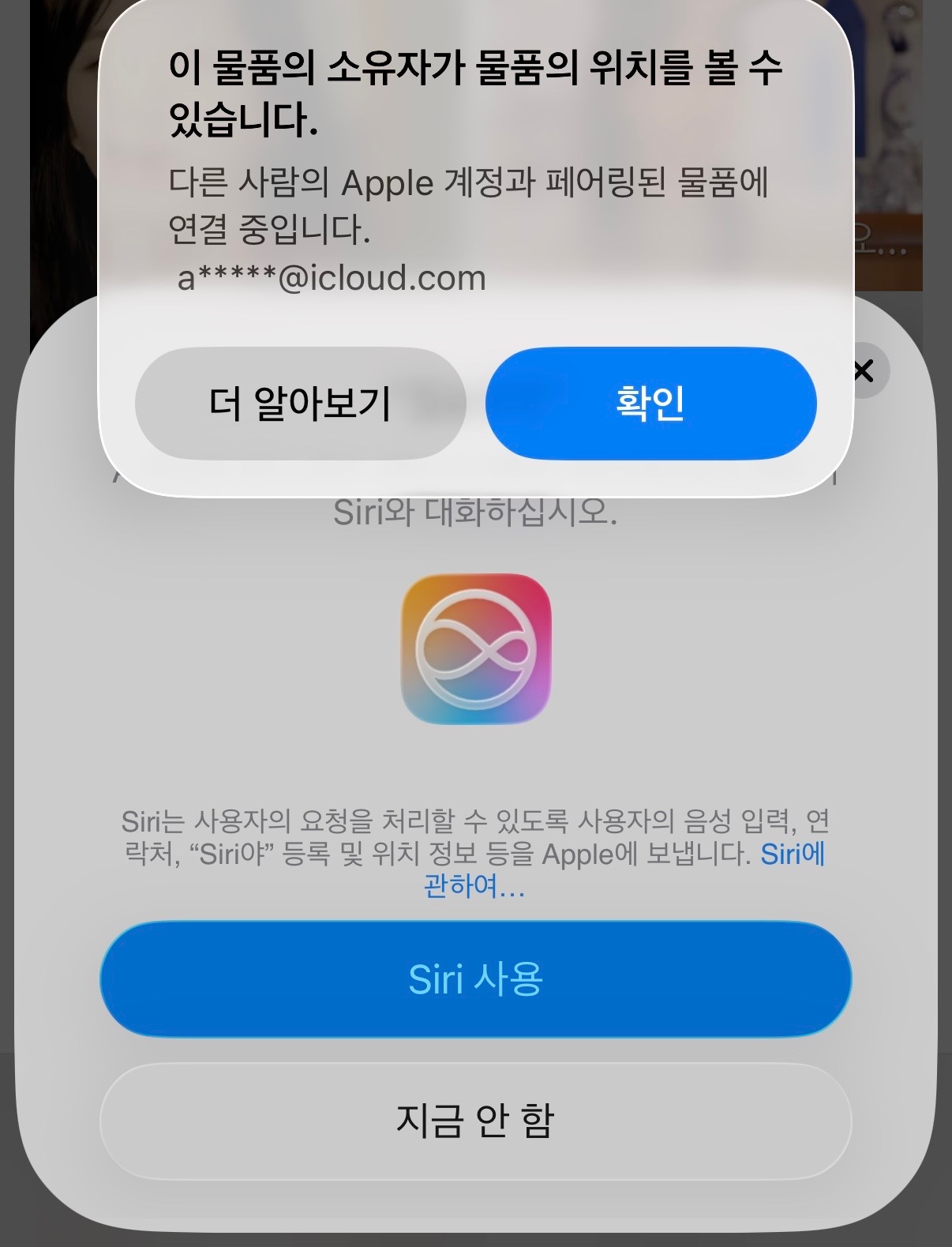Tap 더 알아보기 in the location alert
Screen dimensions: 952x1247
[x=300, y=404]
